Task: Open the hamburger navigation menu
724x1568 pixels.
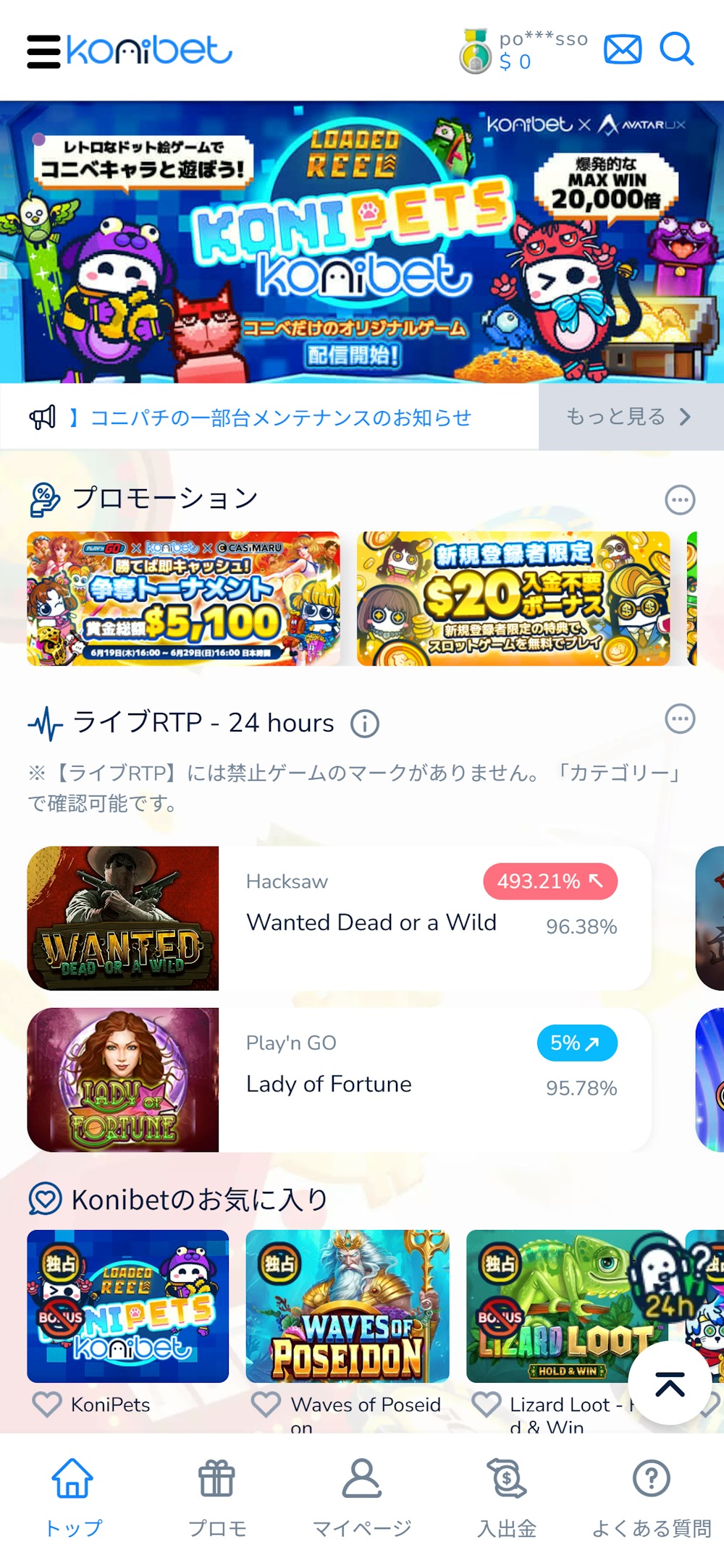Action: point(43,52)
